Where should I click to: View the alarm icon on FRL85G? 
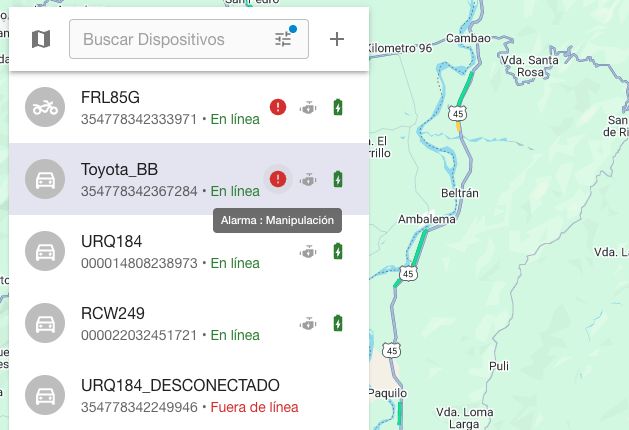pos(278,107)
